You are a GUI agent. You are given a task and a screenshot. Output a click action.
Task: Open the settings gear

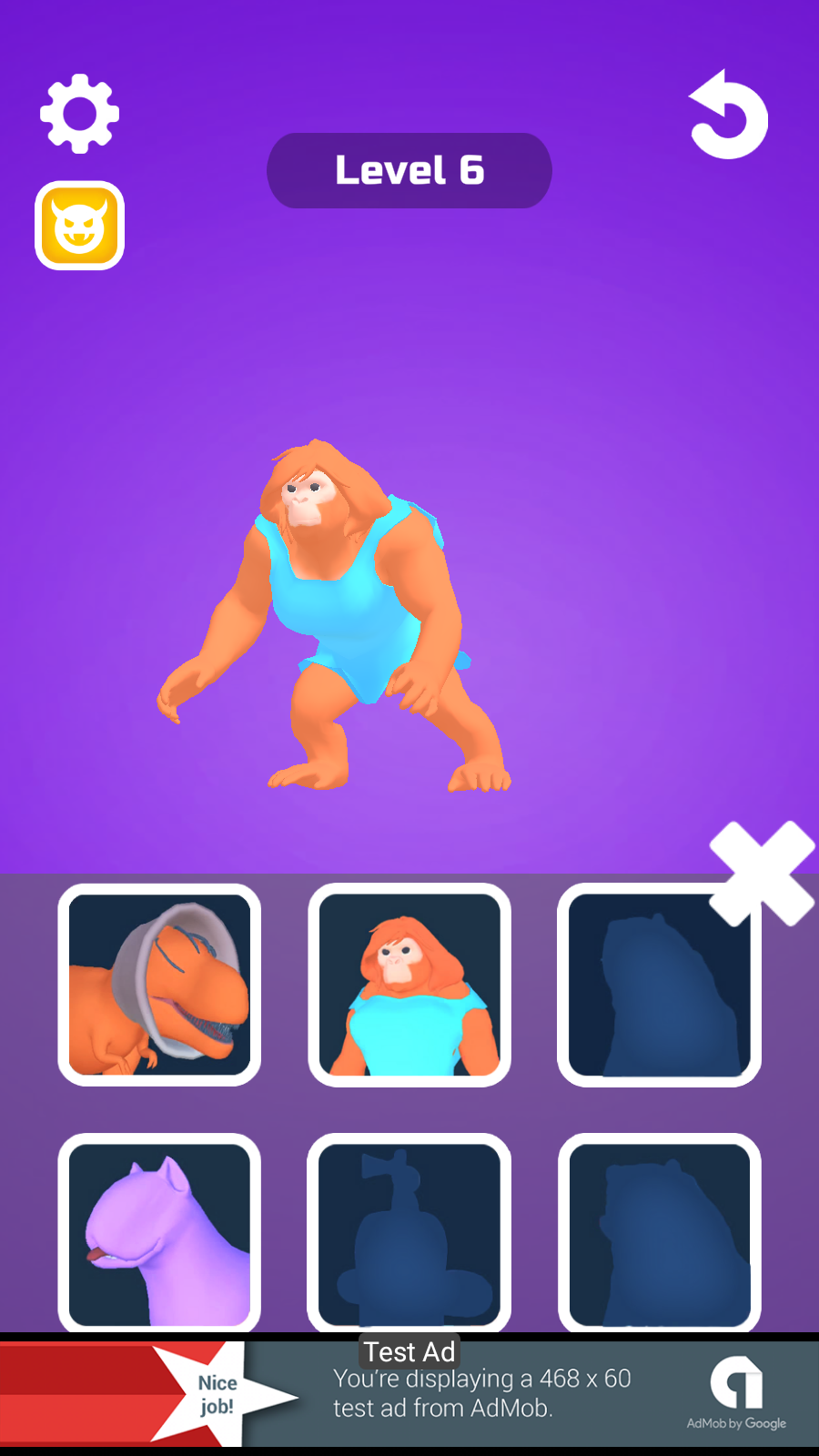pos(79,114)
